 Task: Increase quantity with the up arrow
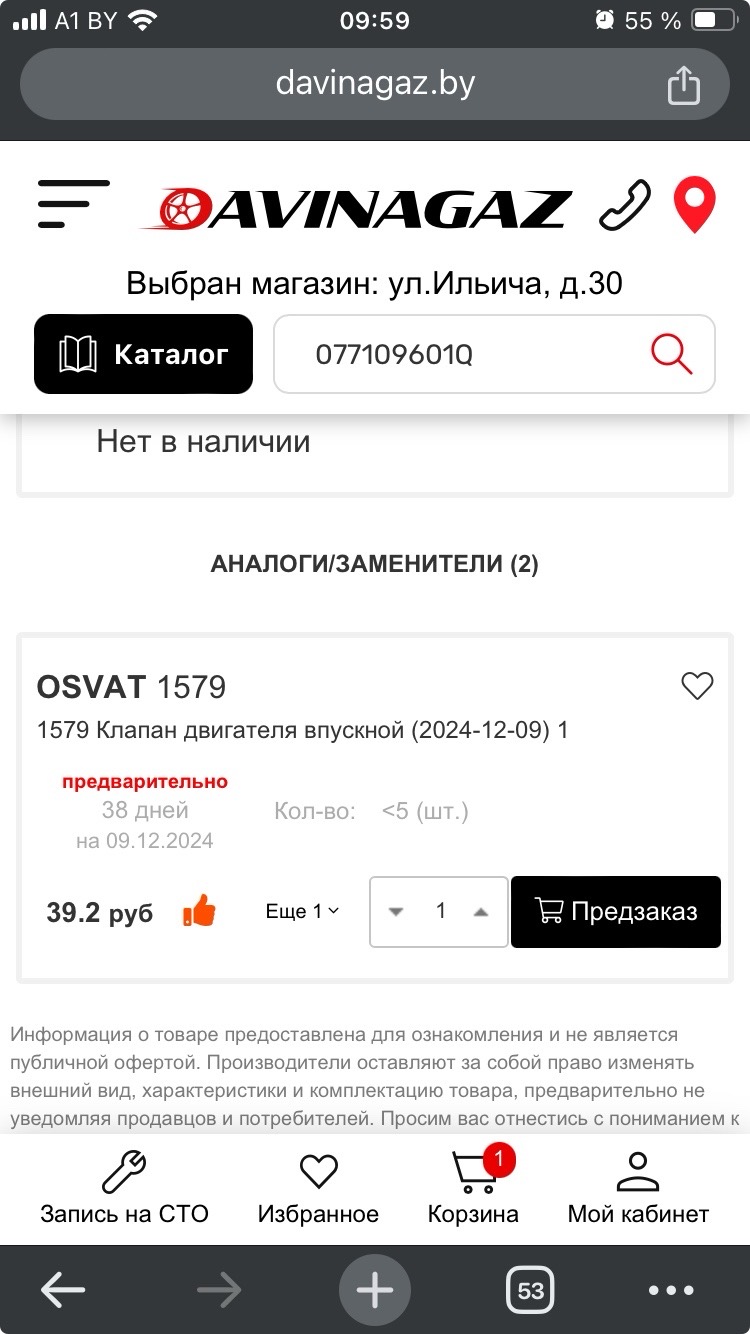[481, 912]
